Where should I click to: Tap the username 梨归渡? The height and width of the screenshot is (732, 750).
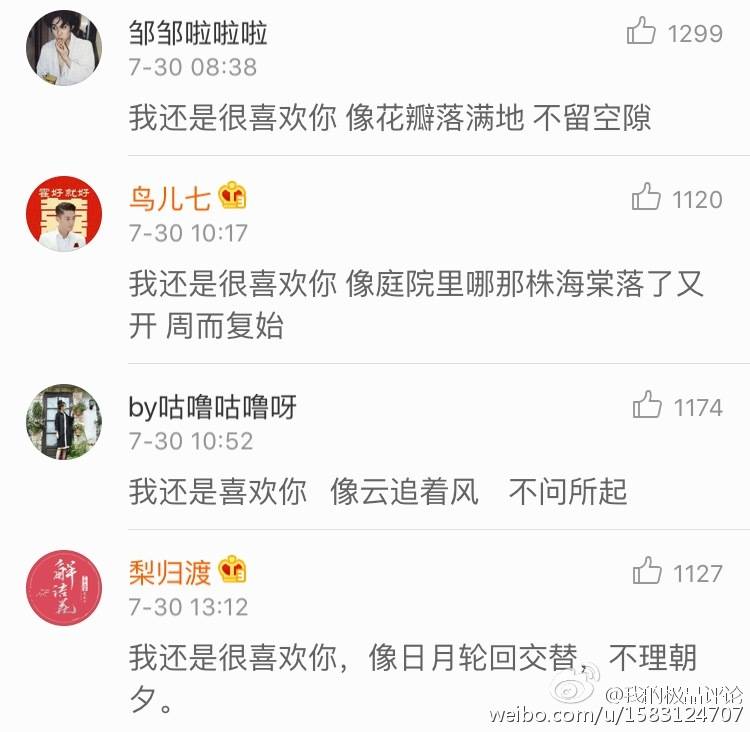click(169, 572)
